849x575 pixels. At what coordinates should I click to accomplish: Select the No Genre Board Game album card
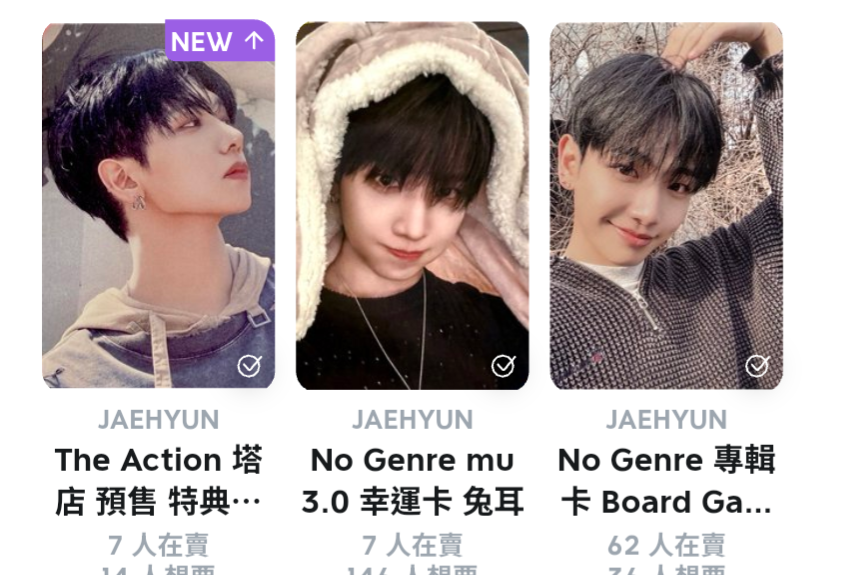point(666,205)
